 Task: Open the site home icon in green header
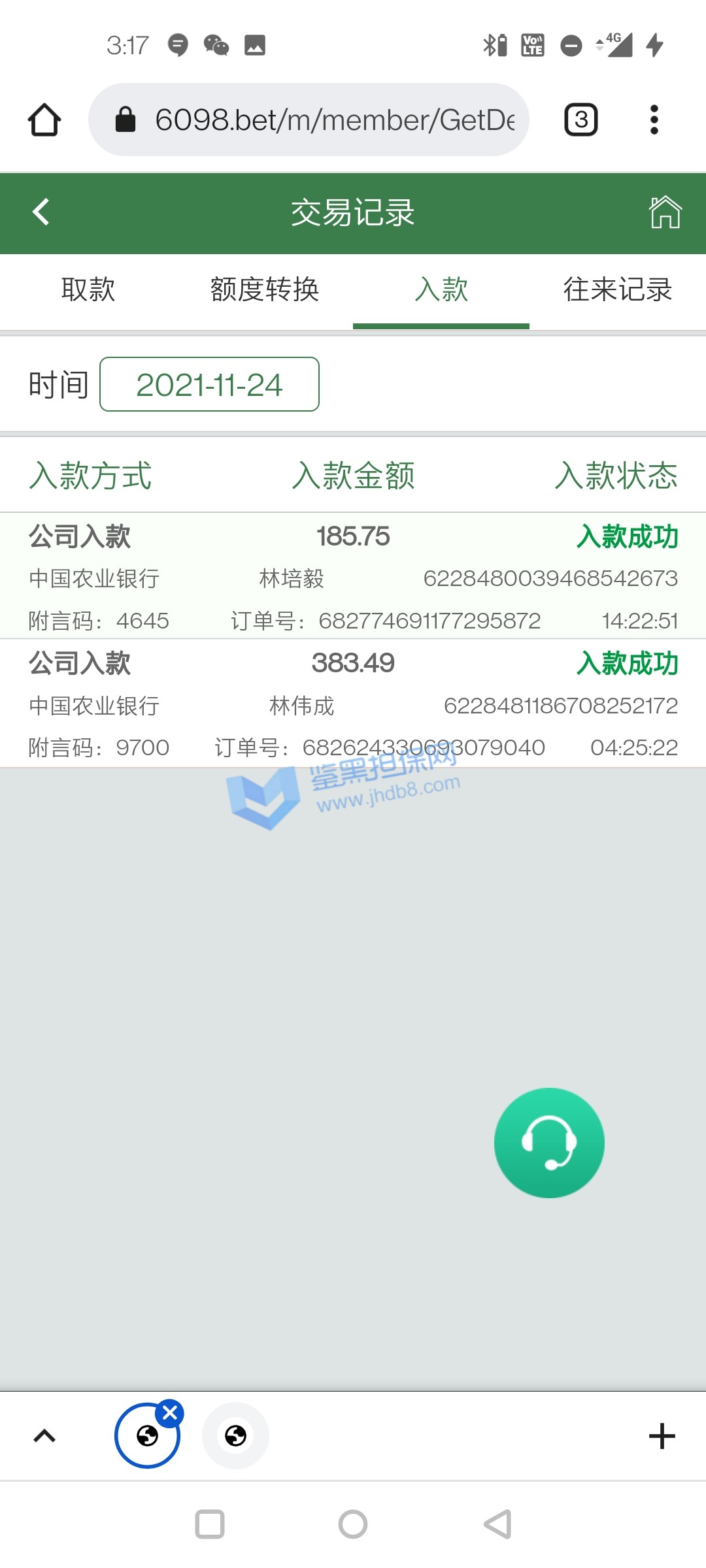point(665,212)
